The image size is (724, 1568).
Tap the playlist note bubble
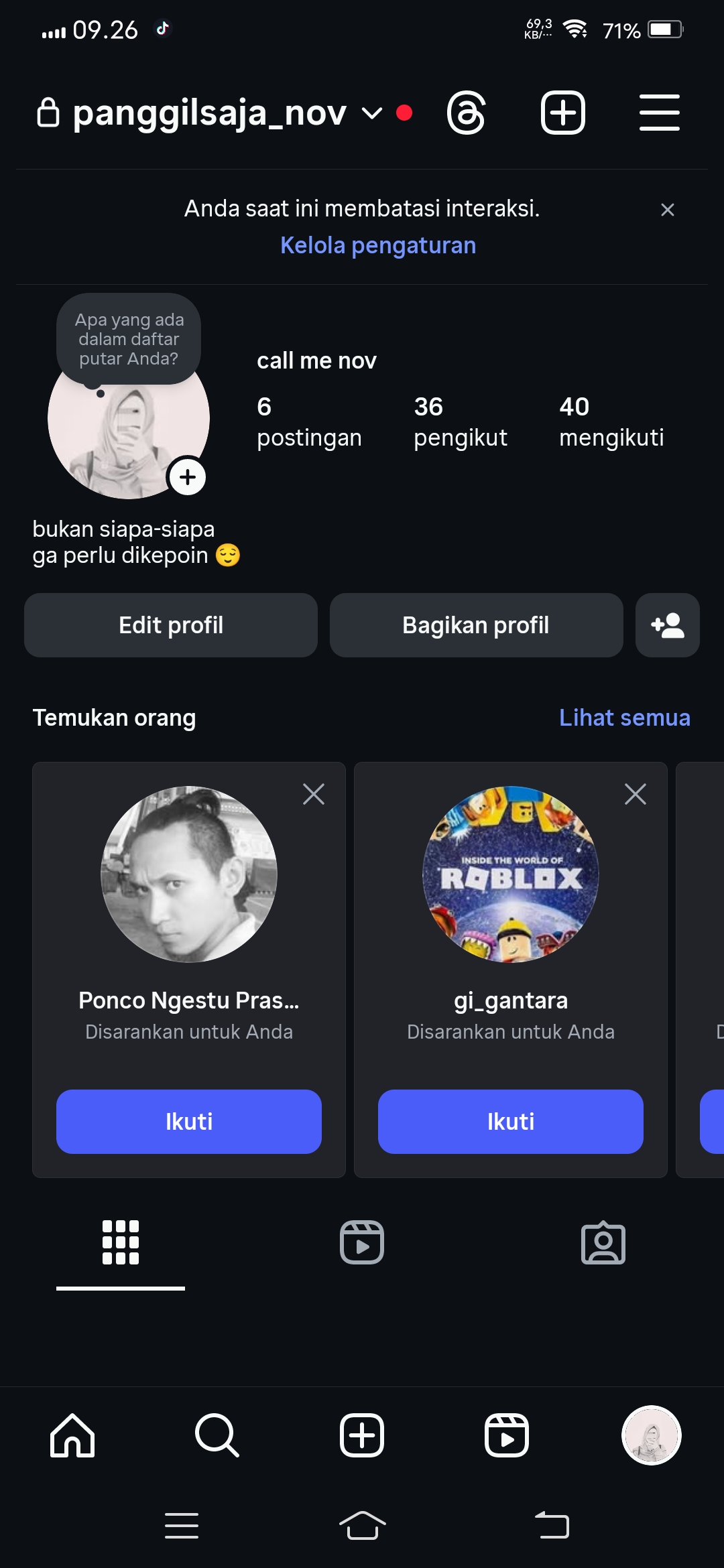point(129,339)
